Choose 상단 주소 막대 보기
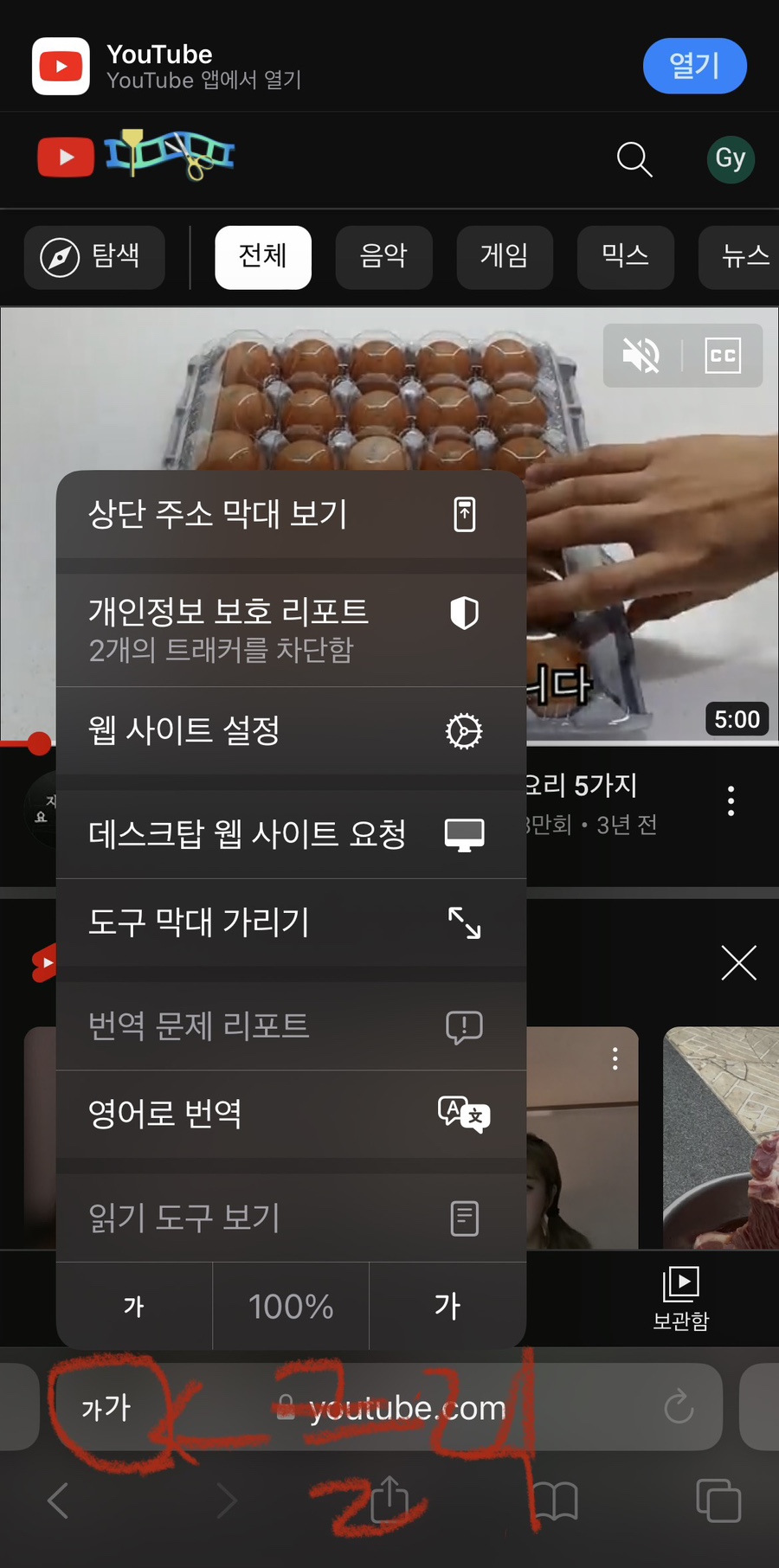The image size is (779, 1568). click(291, 514)
